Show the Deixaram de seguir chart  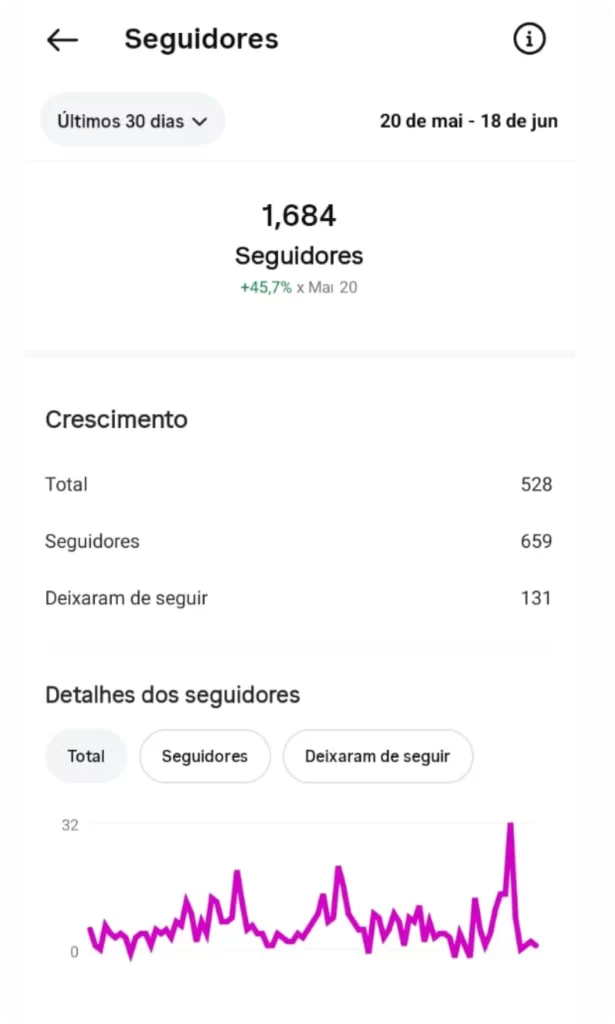[x=377, y=756]
